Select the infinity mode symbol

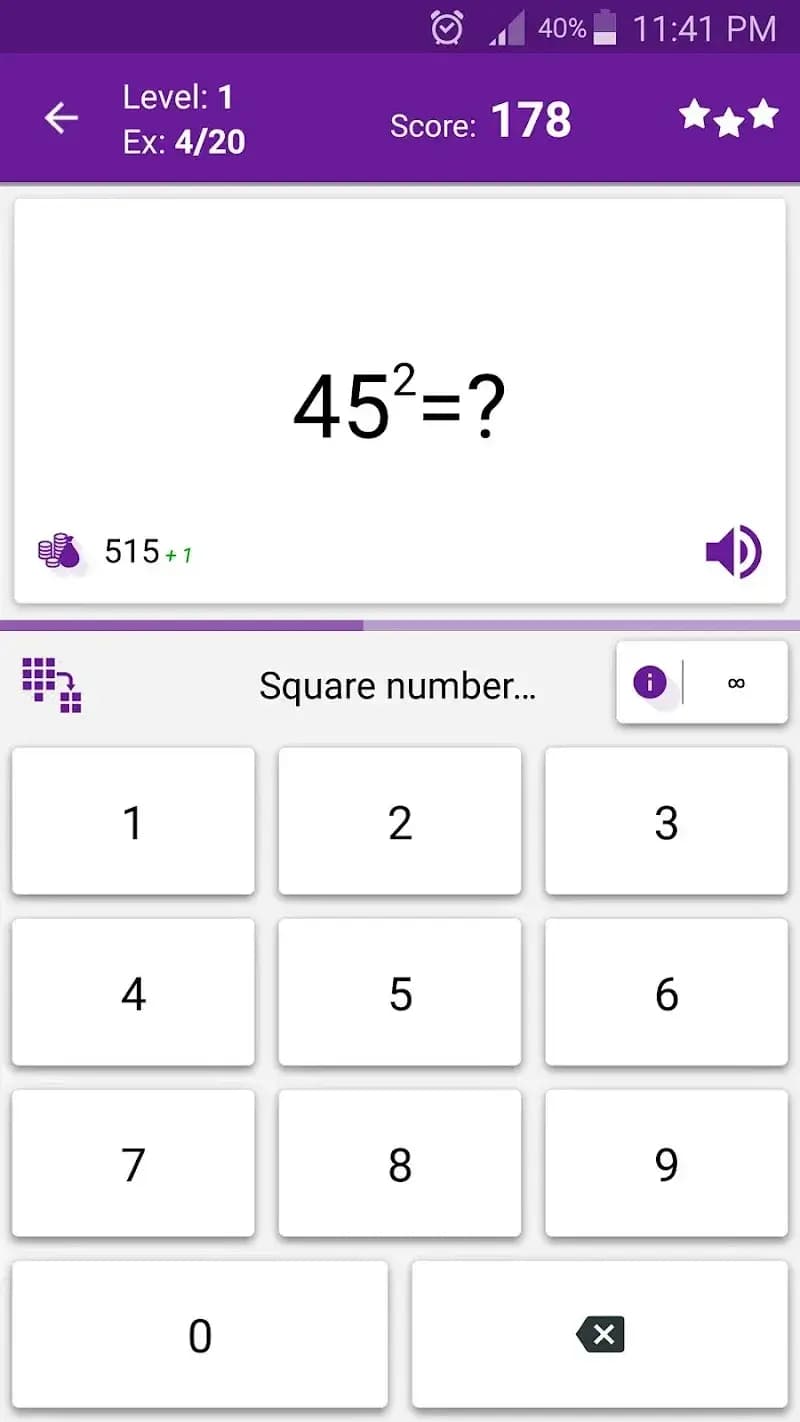pos(737,683)
